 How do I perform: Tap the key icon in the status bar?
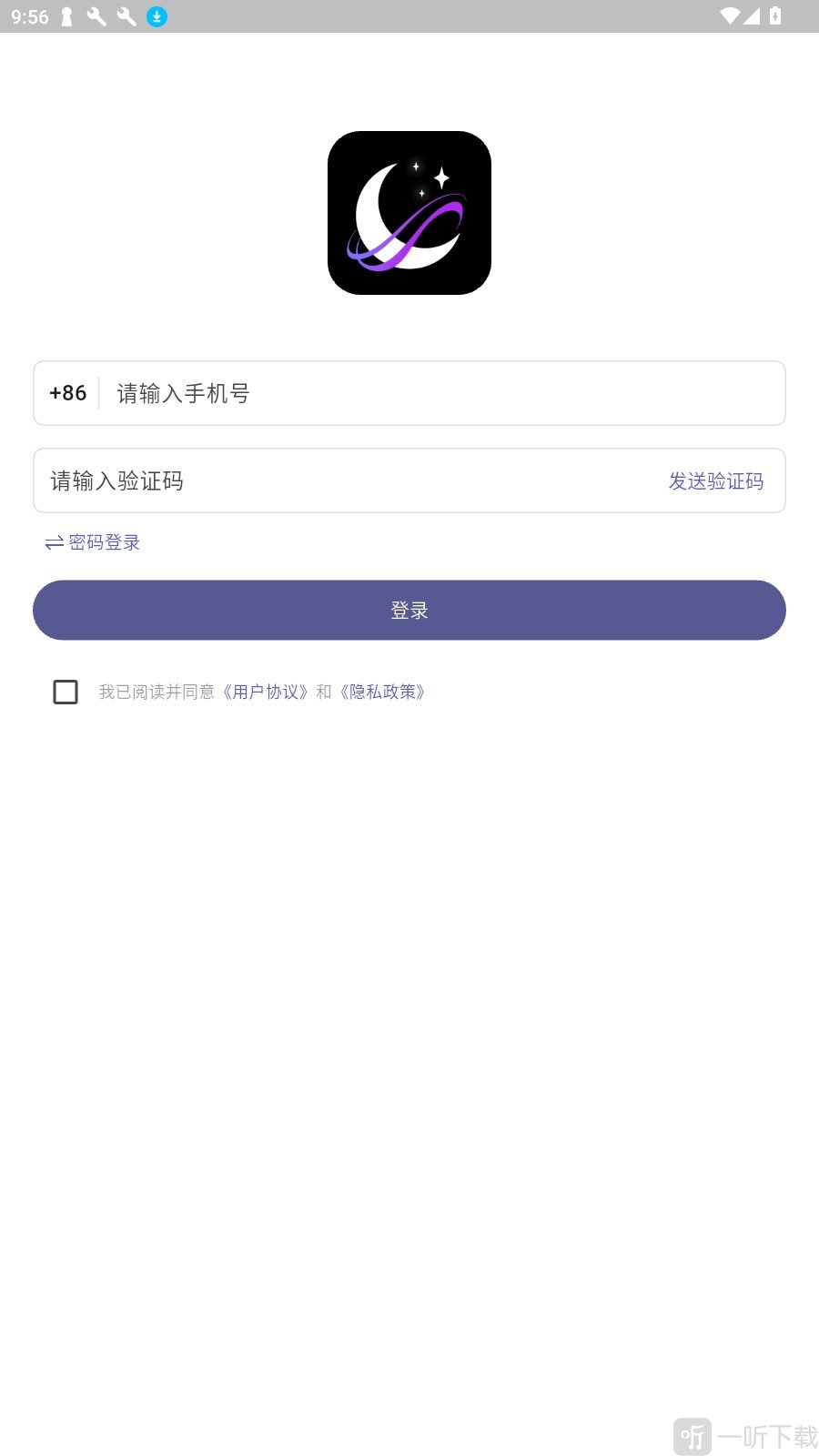click(x=65, y=15)
